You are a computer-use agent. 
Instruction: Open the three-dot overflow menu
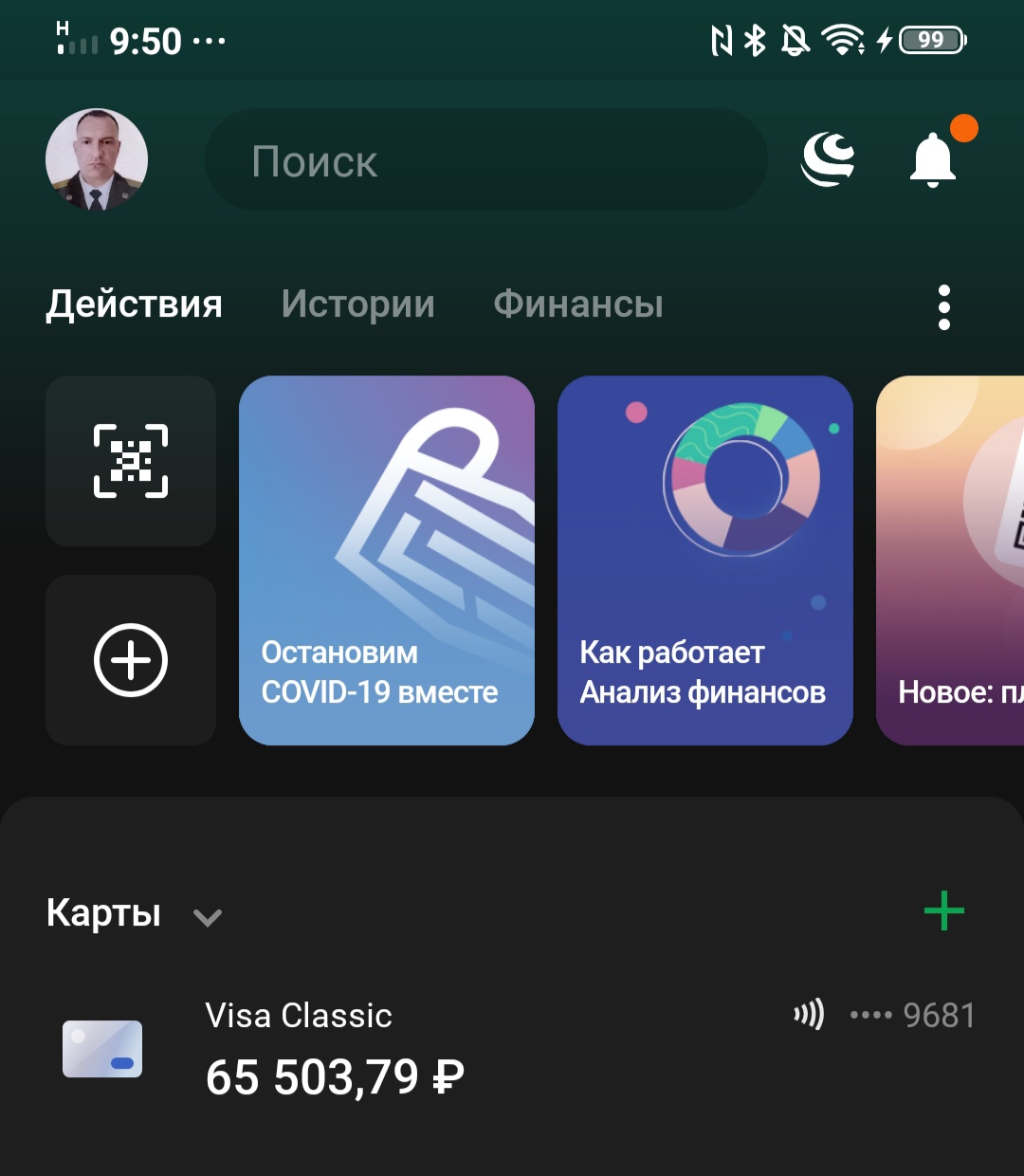(943, 305)
